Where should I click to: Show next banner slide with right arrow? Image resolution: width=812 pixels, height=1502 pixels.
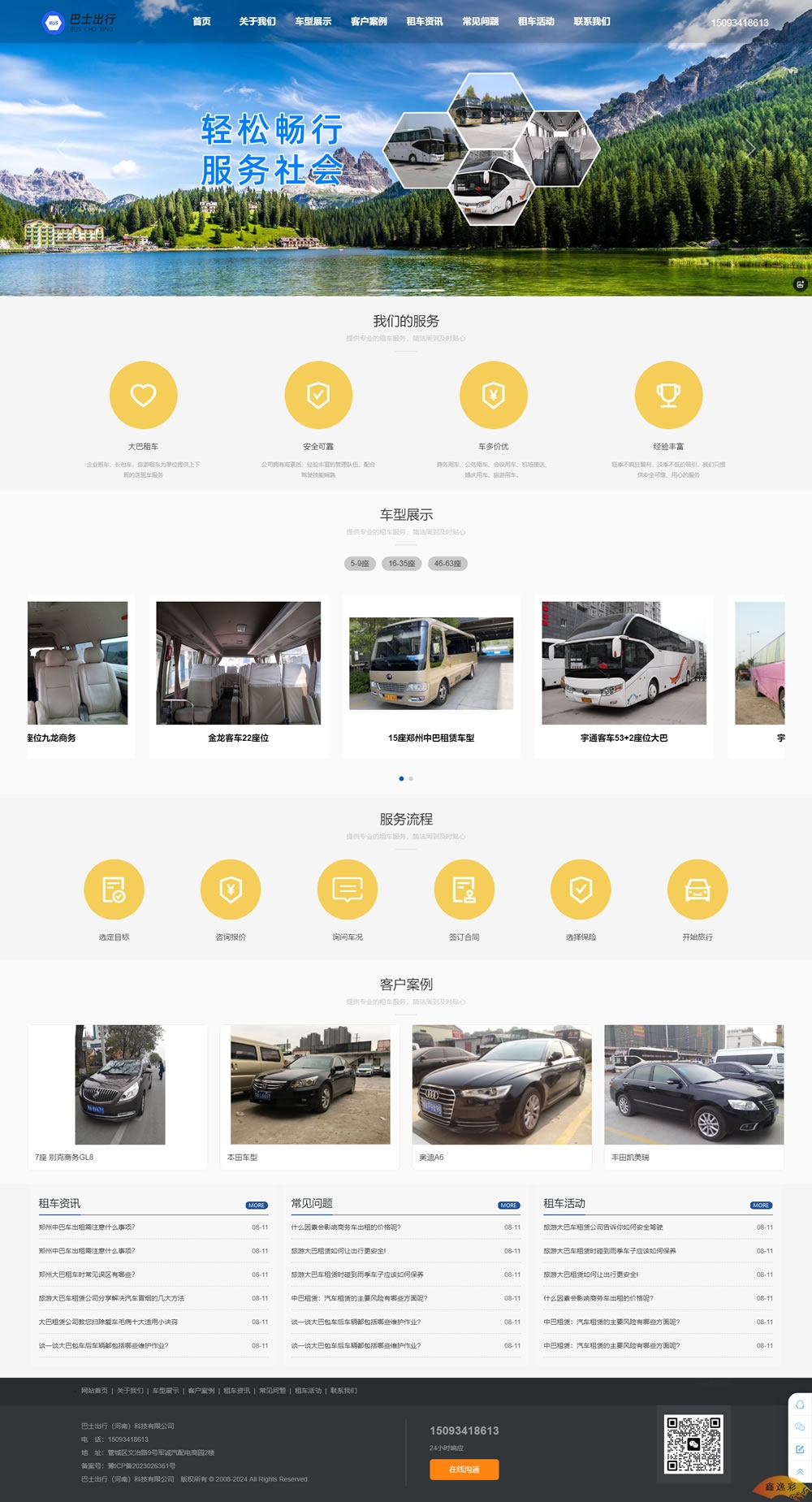751,149
